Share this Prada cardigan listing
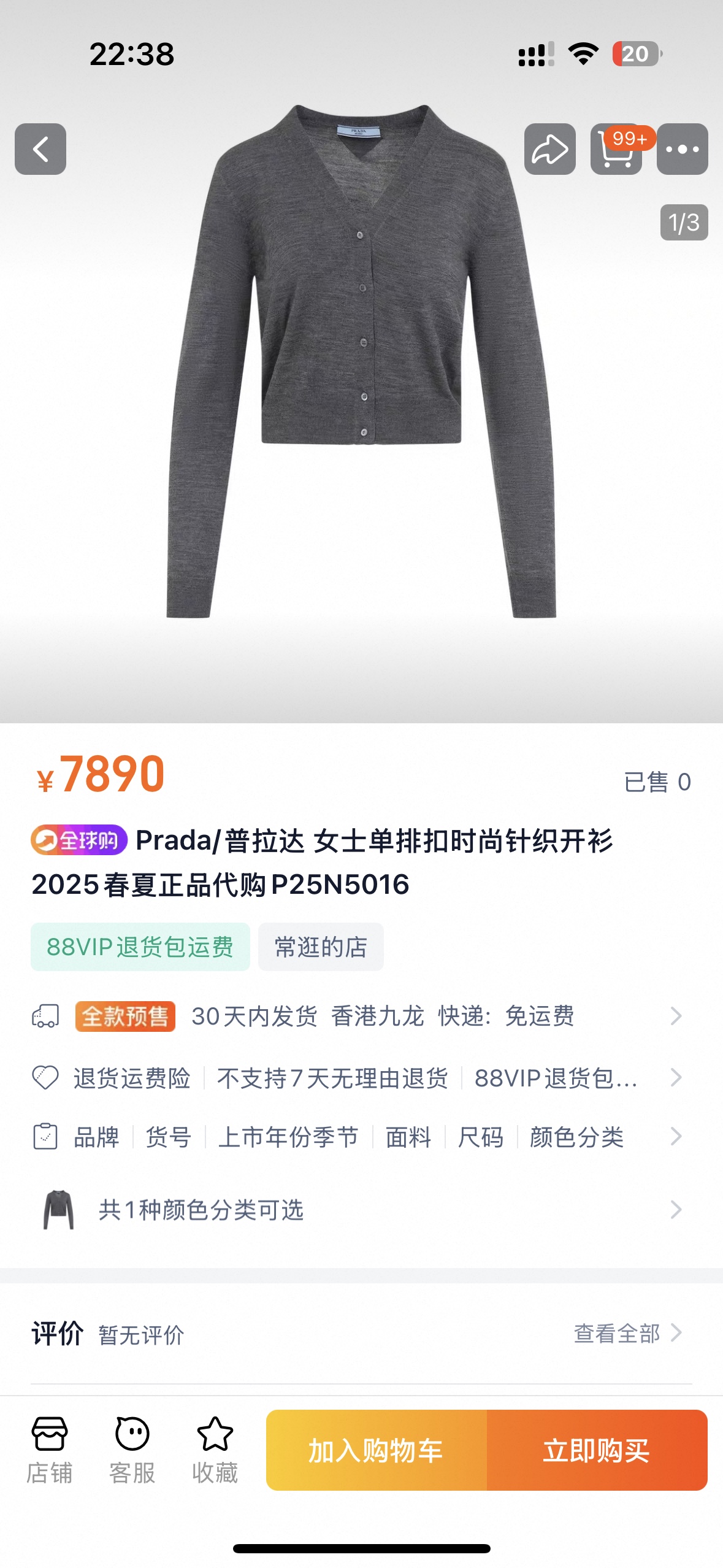Viewport: 723px width, 1568px height. [549, 149]
